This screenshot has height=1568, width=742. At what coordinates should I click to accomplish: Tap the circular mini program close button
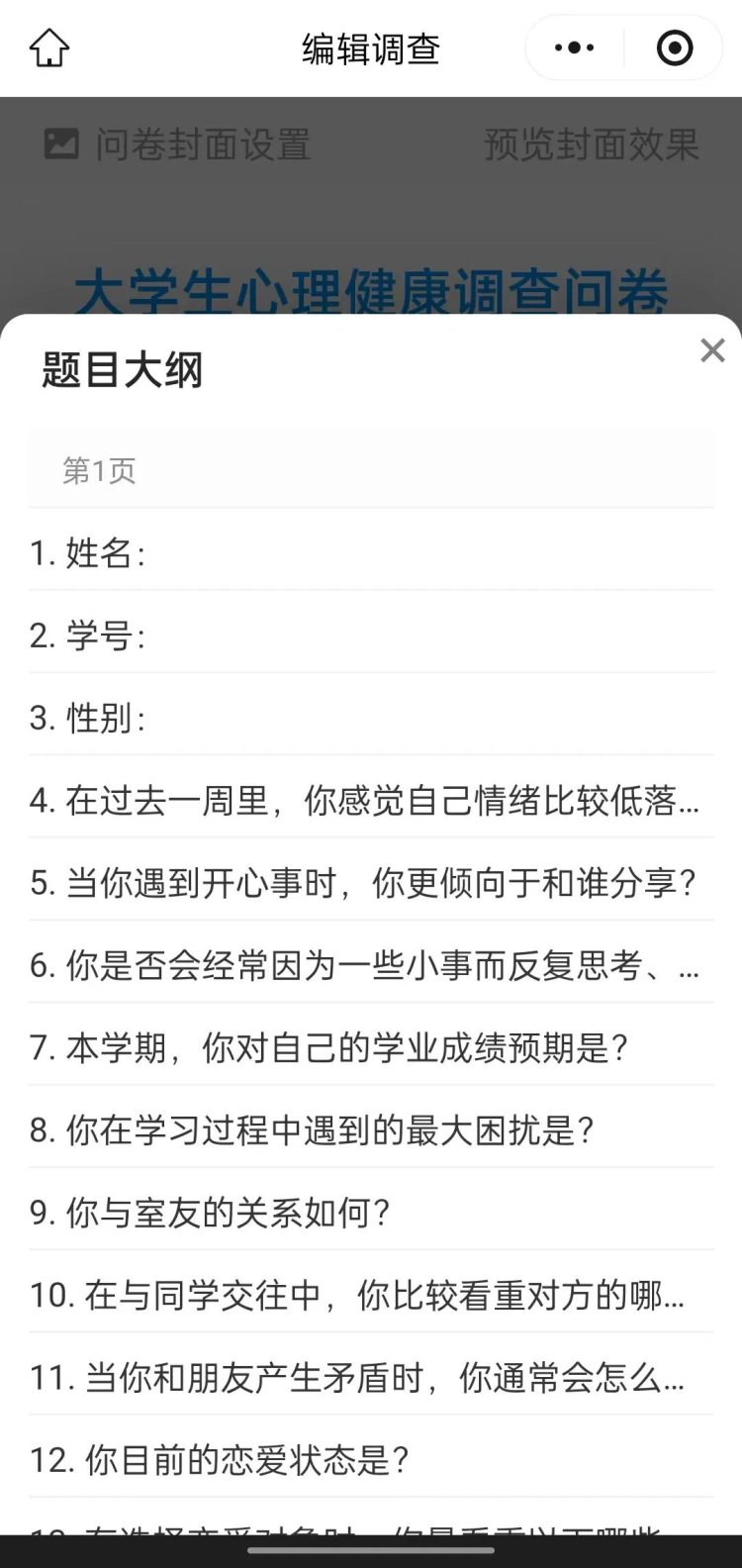tap(675, 48)
